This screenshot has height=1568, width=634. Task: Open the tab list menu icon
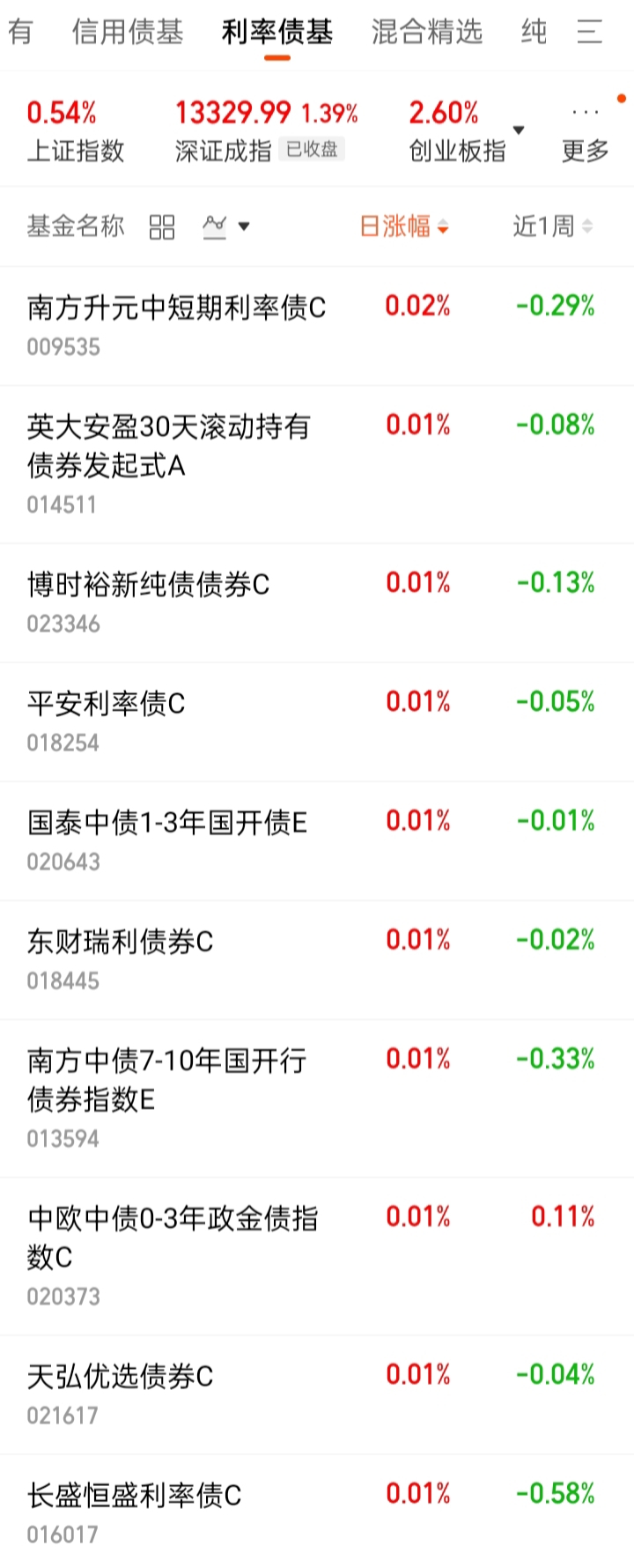coord(590,33)
